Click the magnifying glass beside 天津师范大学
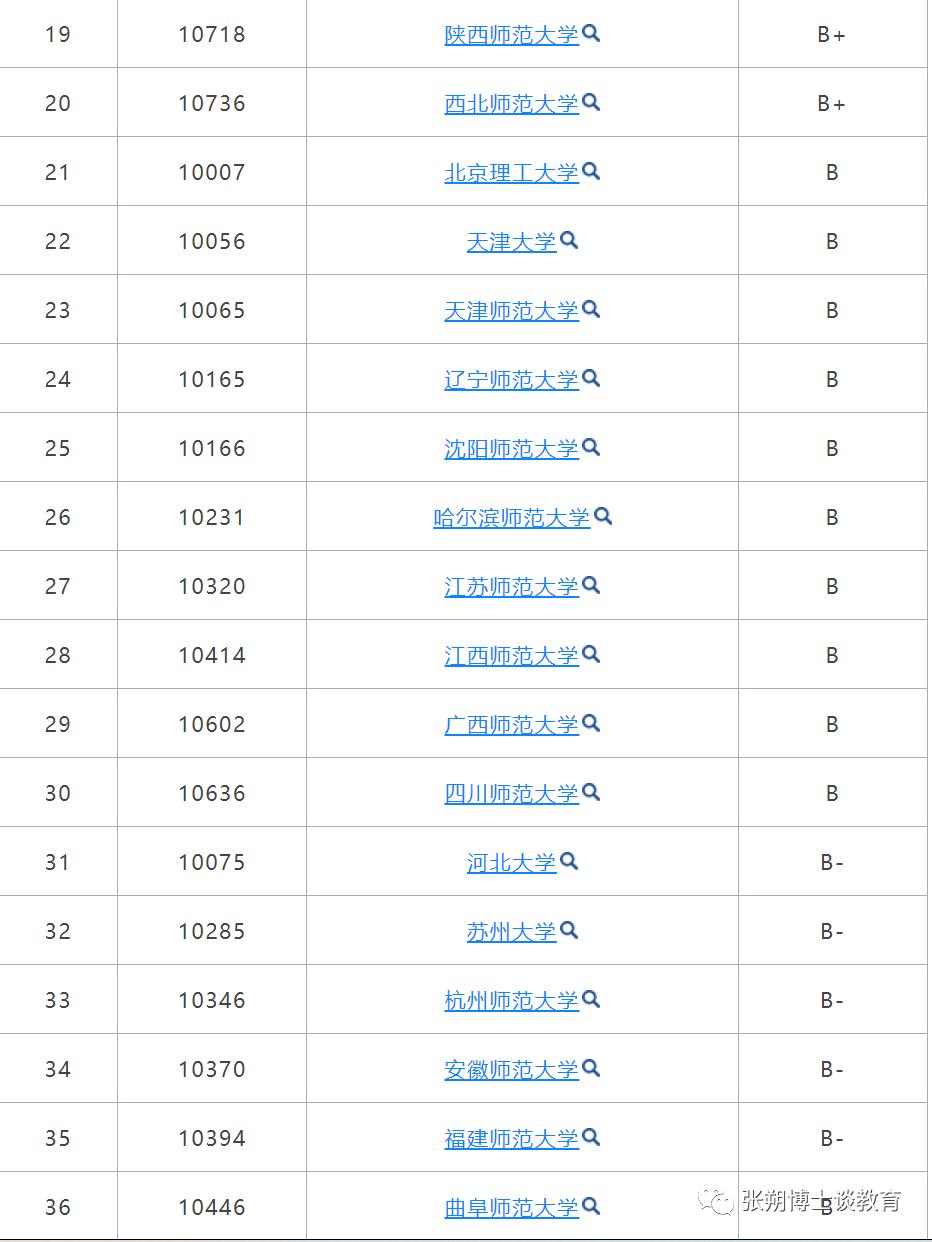 [x=592, y=309]
